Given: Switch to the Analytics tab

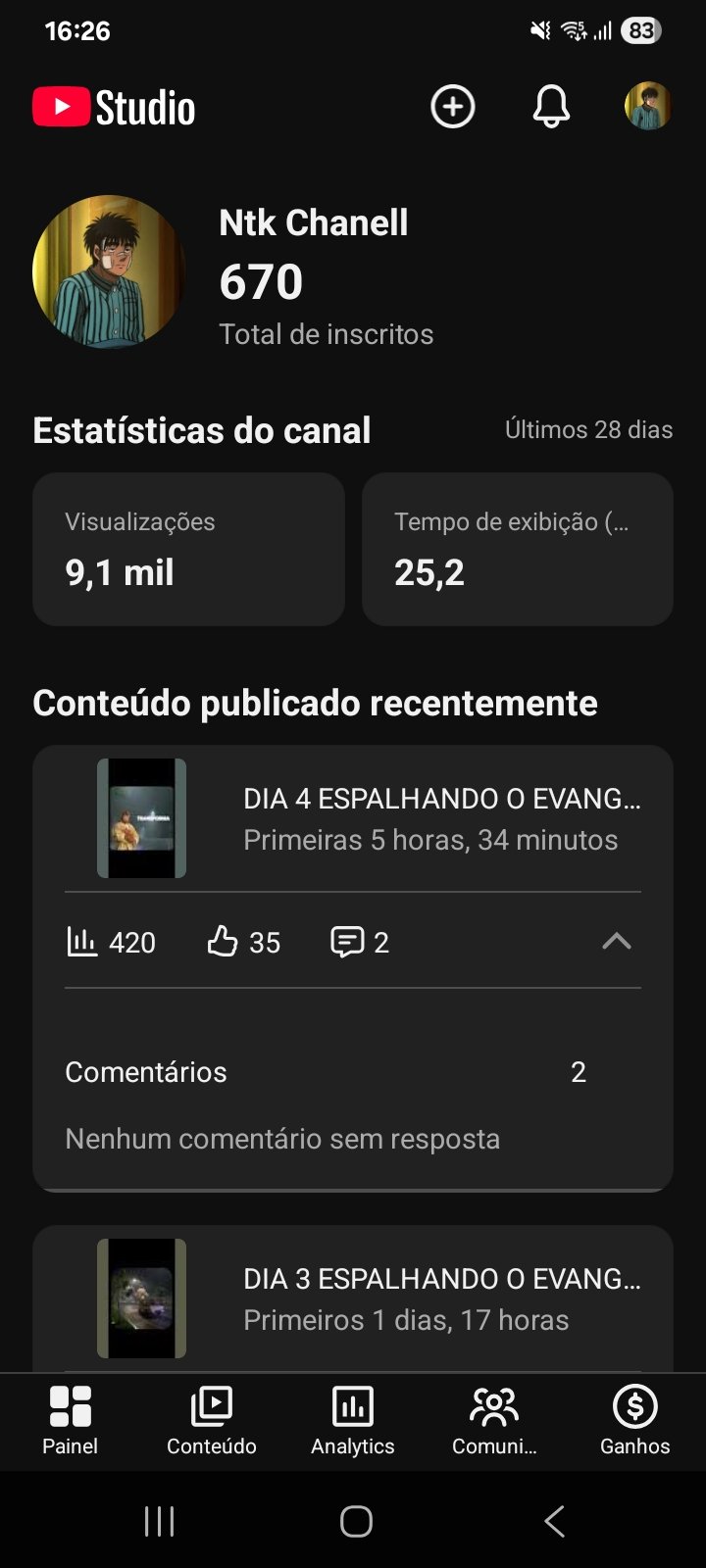Looking at the screenshot, I should pos(353,1421).
